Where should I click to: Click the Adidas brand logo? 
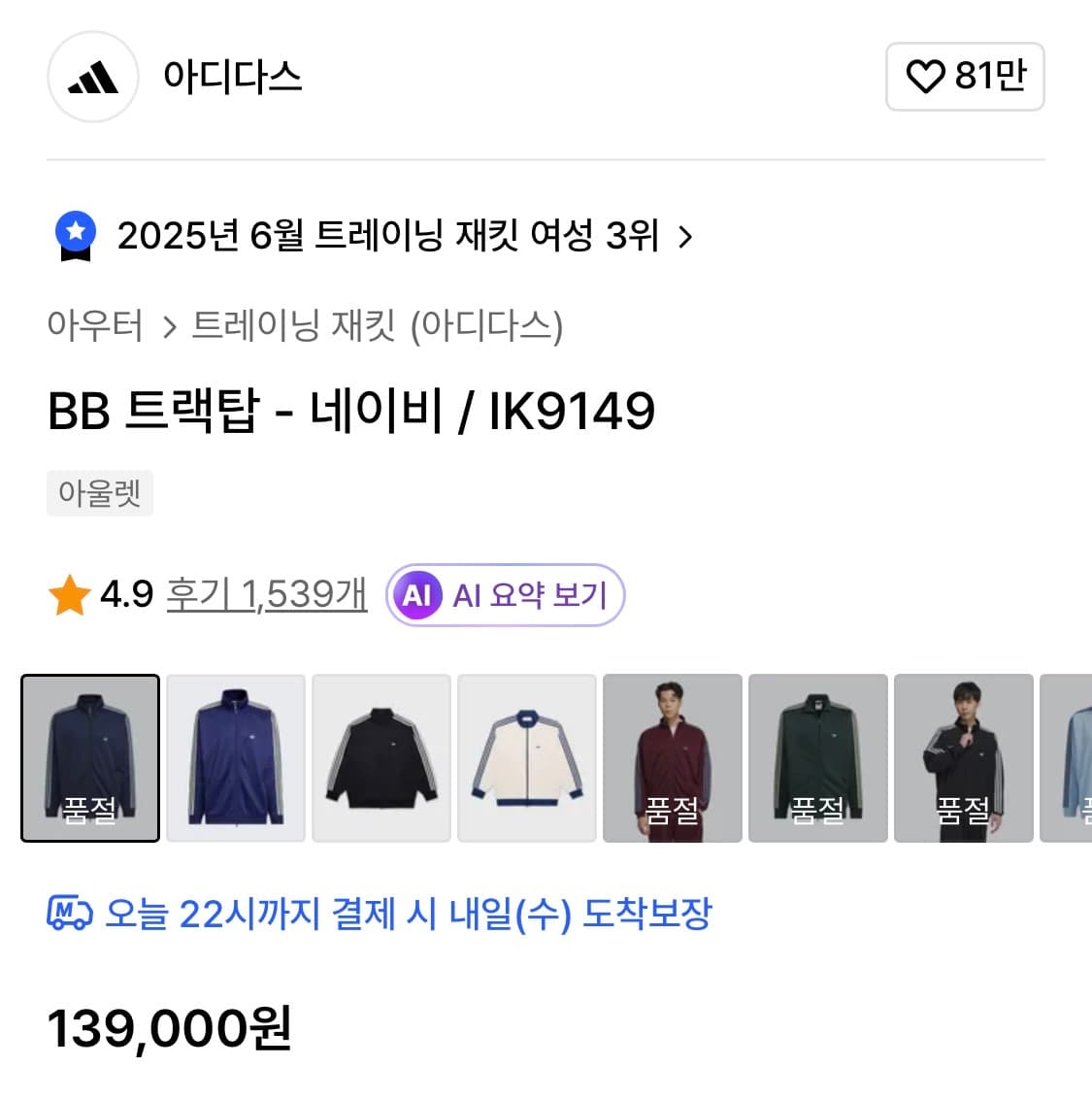pos(91,77)
